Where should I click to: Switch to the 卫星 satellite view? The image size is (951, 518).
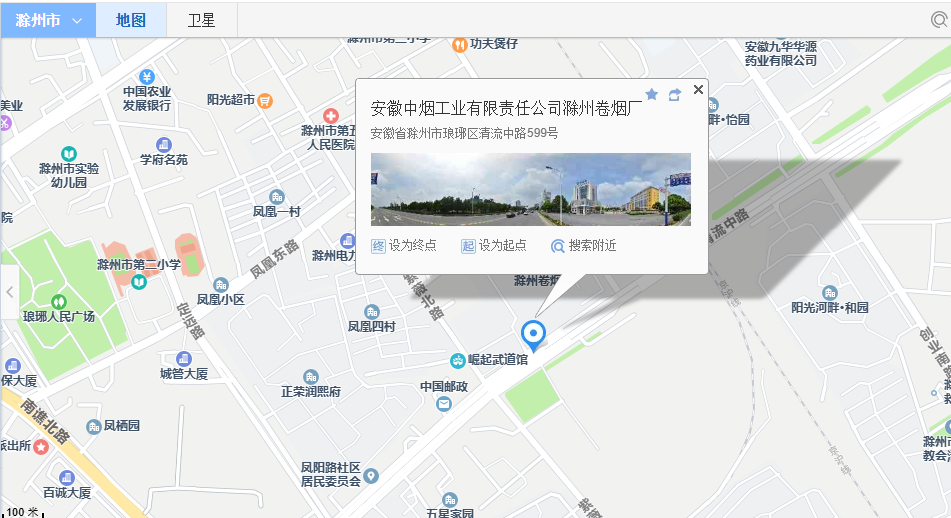click(201, 20)
